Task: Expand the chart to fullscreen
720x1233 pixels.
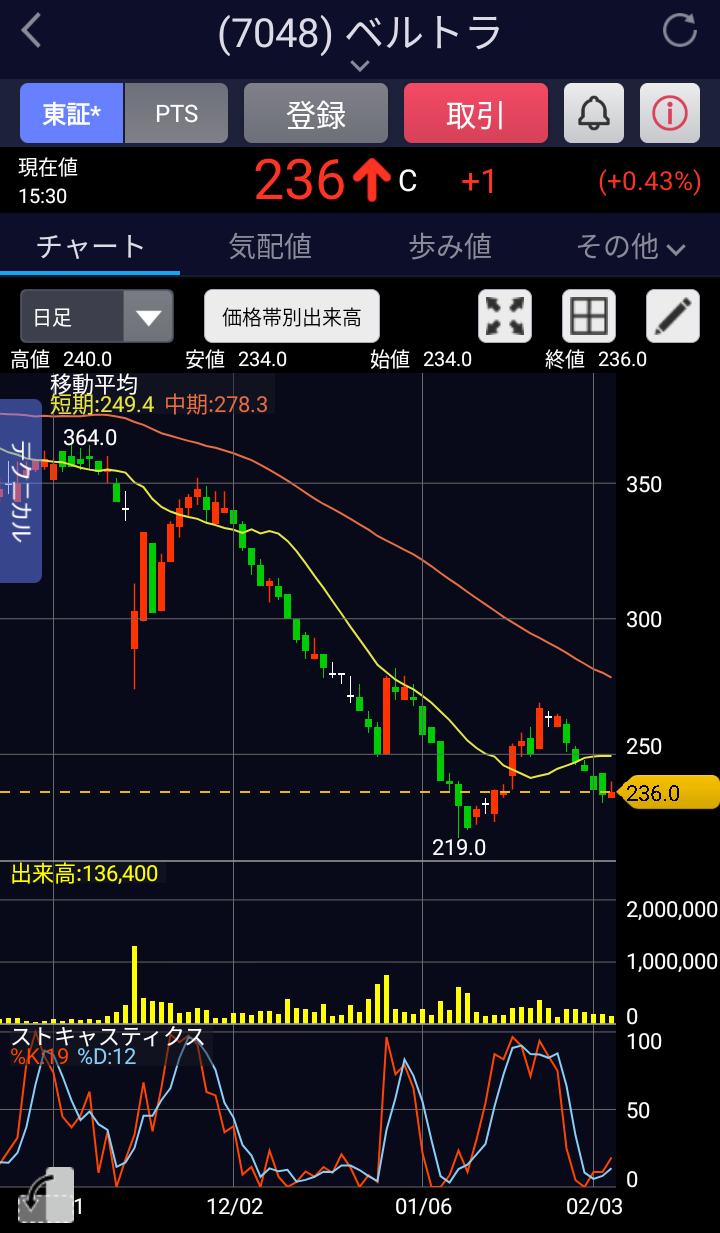Action: click(505, 317)
